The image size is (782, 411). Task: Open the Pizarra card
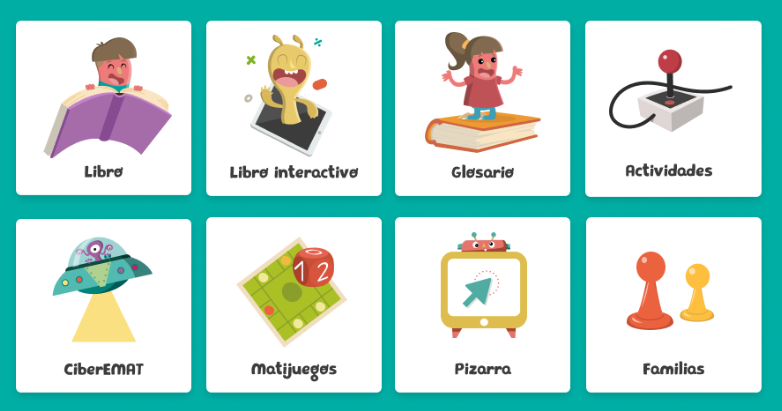(x=482, y=304)
